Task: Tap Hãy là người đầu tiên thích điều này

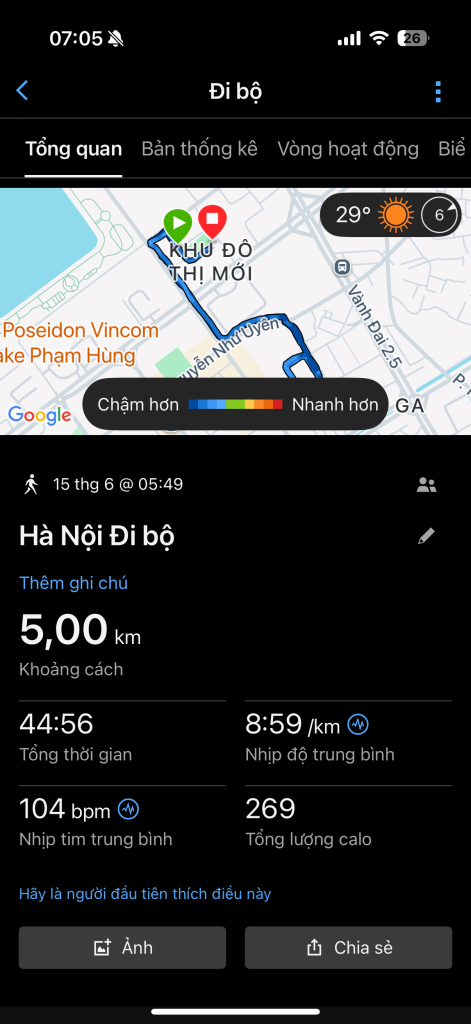Action: 144,894
